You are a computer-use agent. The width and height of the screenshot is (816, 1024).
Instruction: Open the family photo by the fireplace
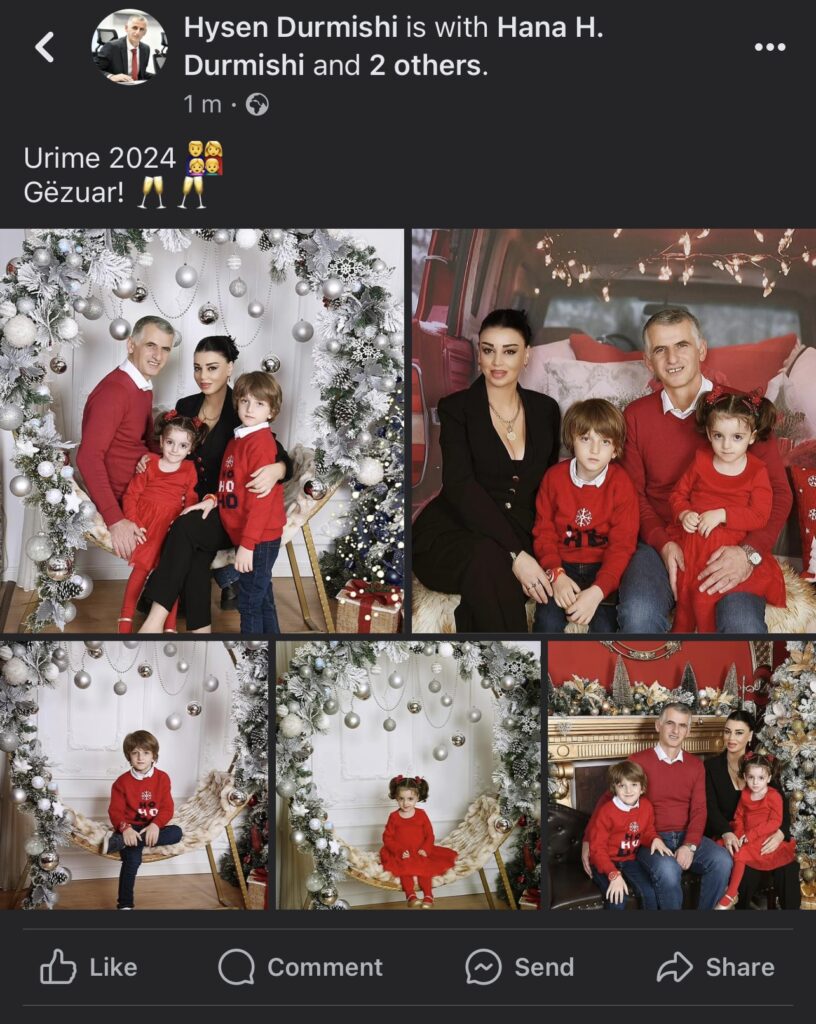point(681,775)
